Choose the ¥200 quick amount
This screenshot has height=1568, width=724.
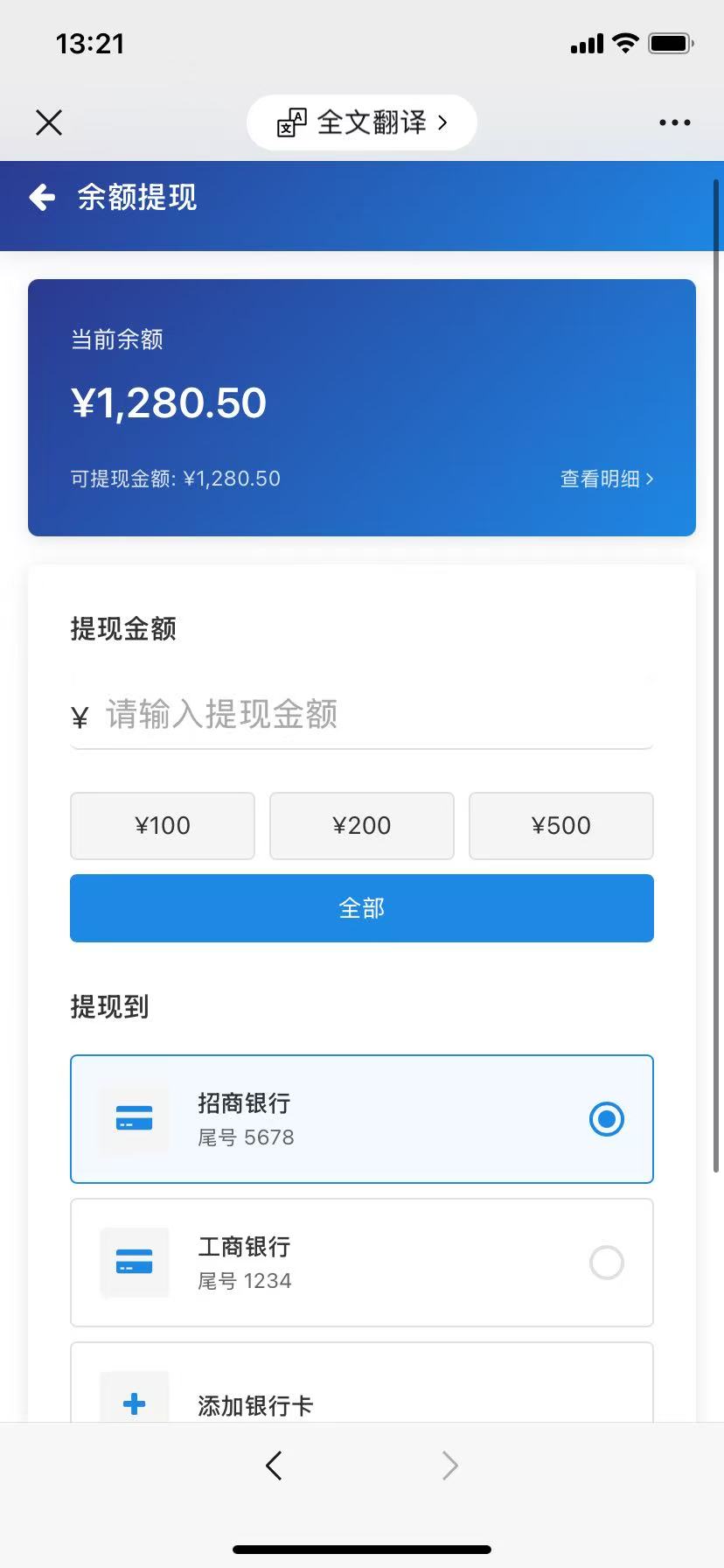[x=362, y=825]
